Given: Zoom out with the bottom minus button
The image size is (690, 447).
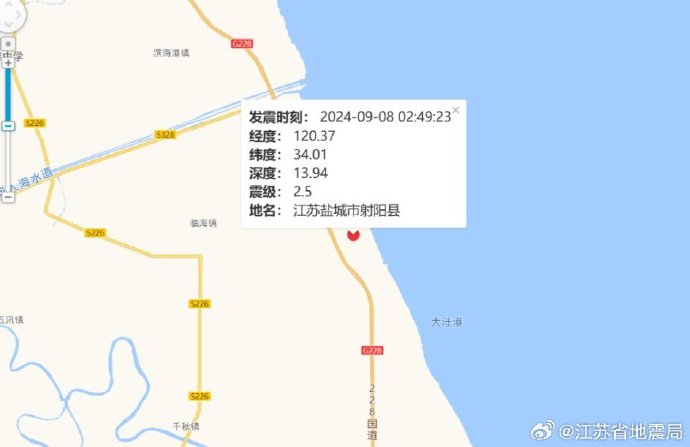Looking at the screenshot, I should pyautogui.click(x=8, y=197).
